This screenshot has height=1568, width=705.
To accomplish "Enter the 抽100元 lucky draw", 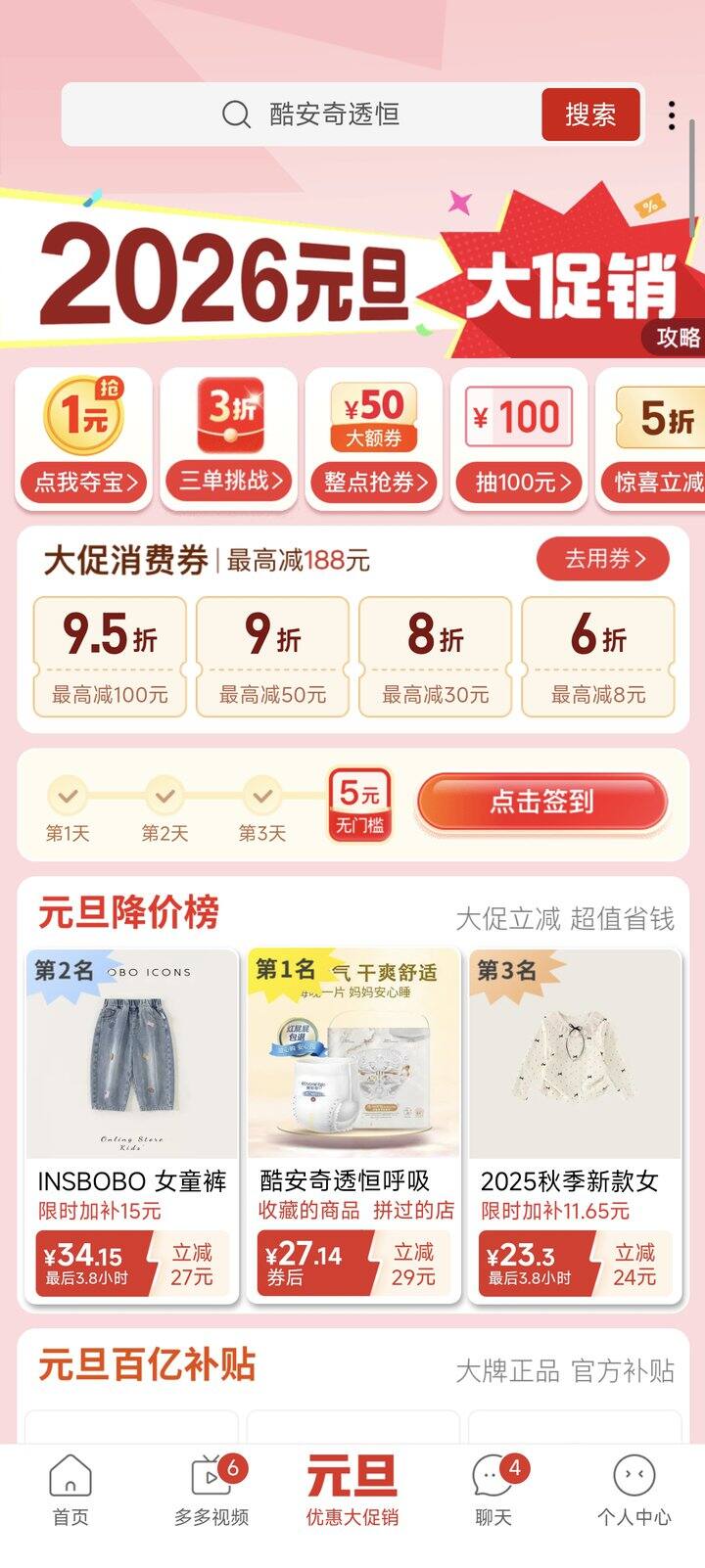I will click(x=519, y=438).
